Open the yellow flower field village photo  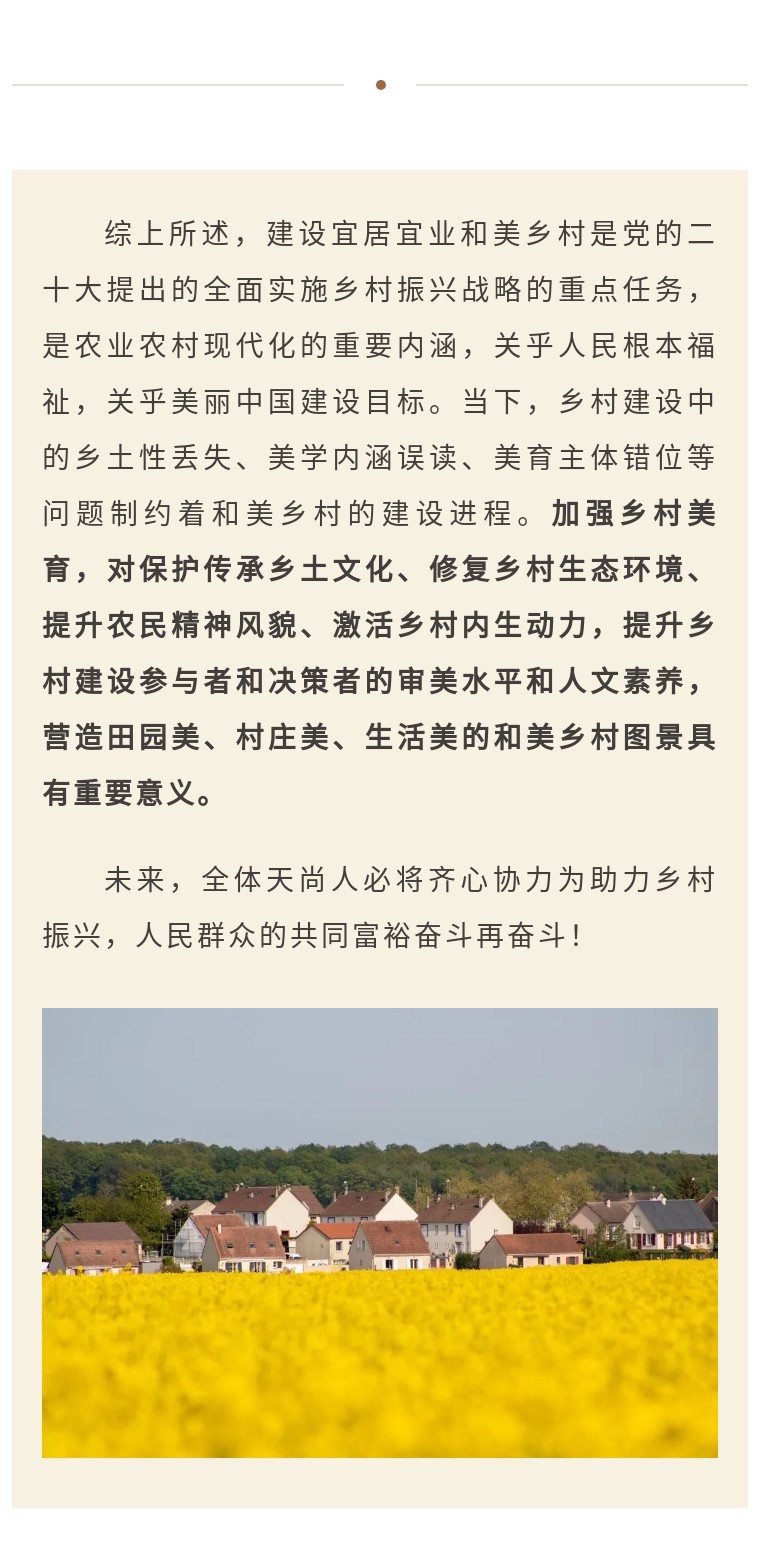coord(380,1232)
